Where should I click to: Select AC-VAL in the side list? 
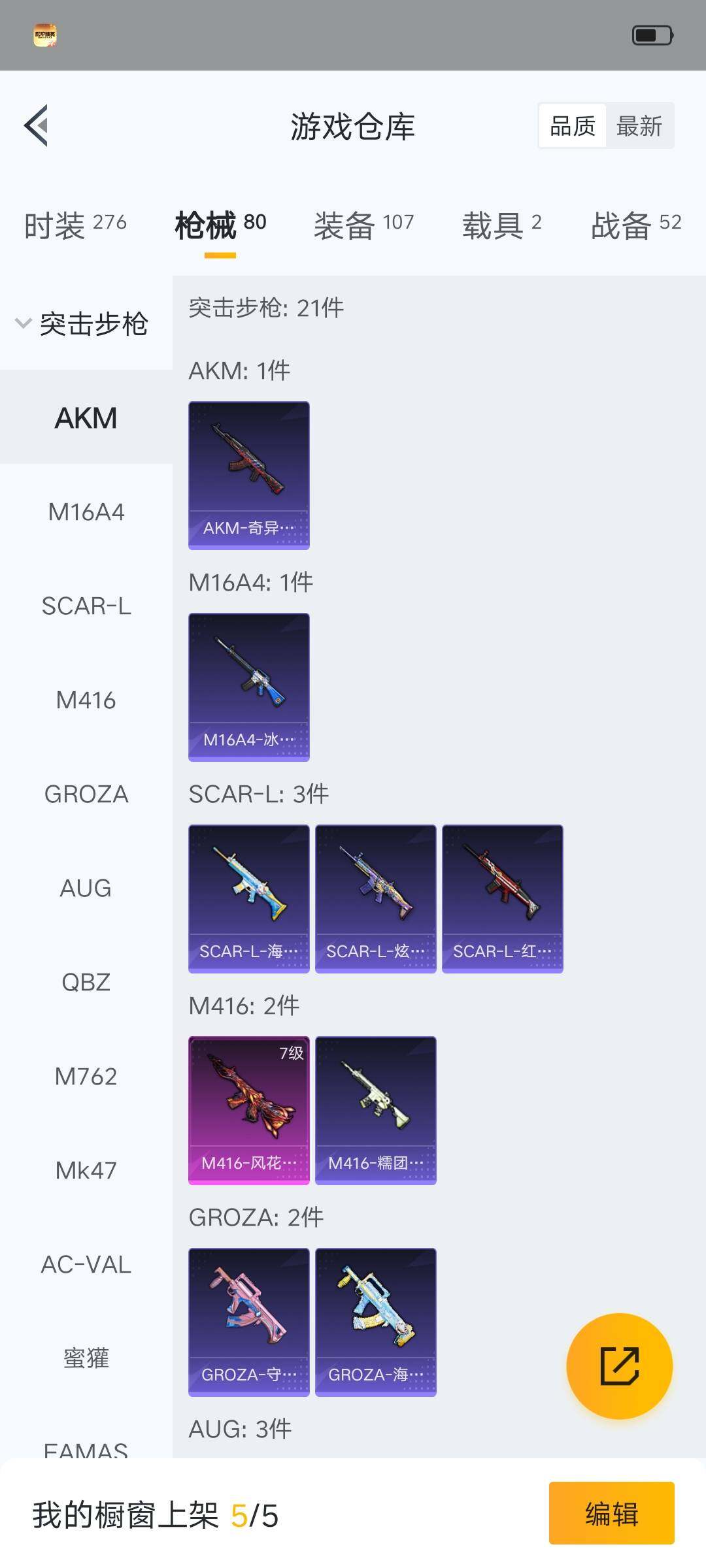click(x=86, y=1265)
